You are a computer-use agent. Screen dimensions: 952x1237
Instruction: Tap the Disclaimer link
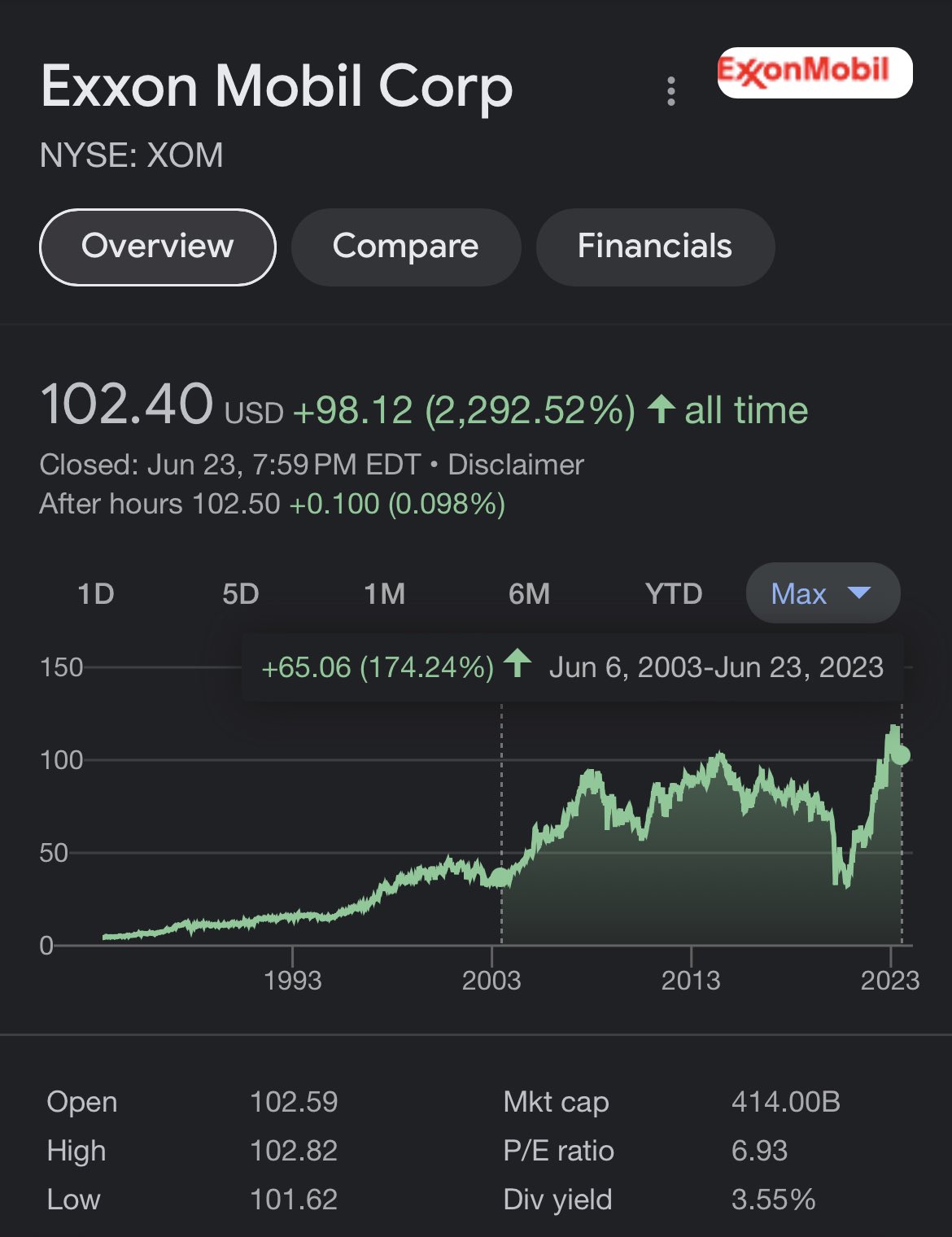pos(516,465)
